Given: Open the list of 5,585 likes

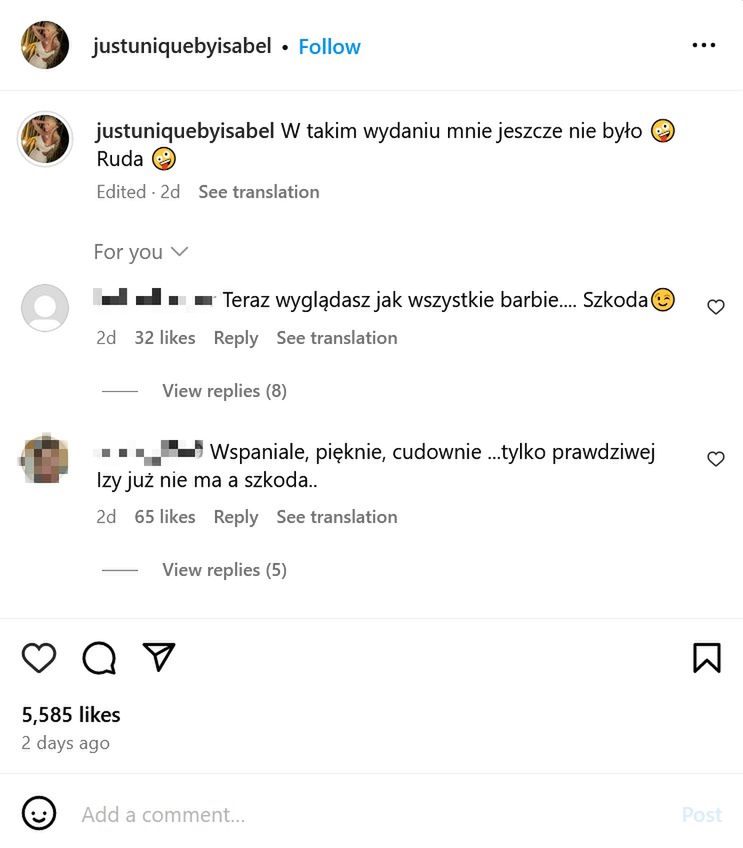Looking at the screenshot, I should (x=71, y=715).
